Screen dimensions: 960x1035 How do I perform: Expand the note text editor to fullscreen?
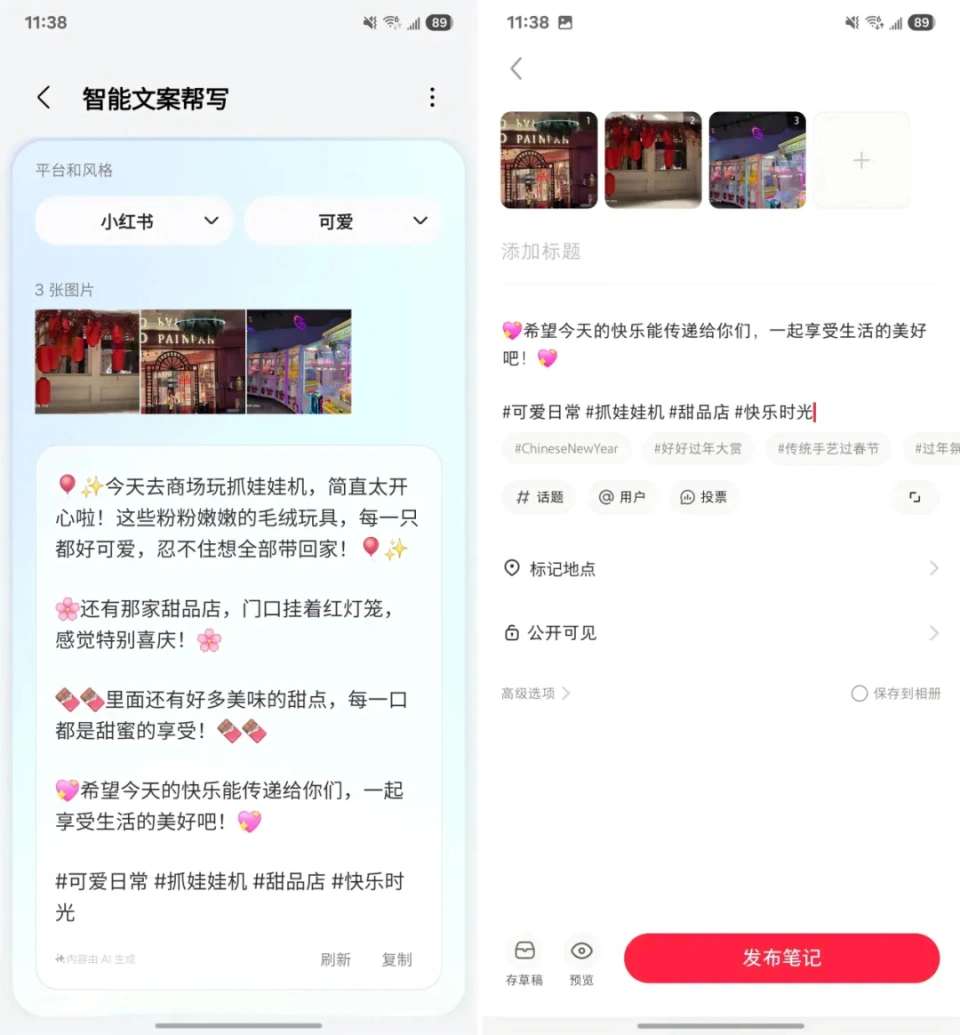pos(914,497)
